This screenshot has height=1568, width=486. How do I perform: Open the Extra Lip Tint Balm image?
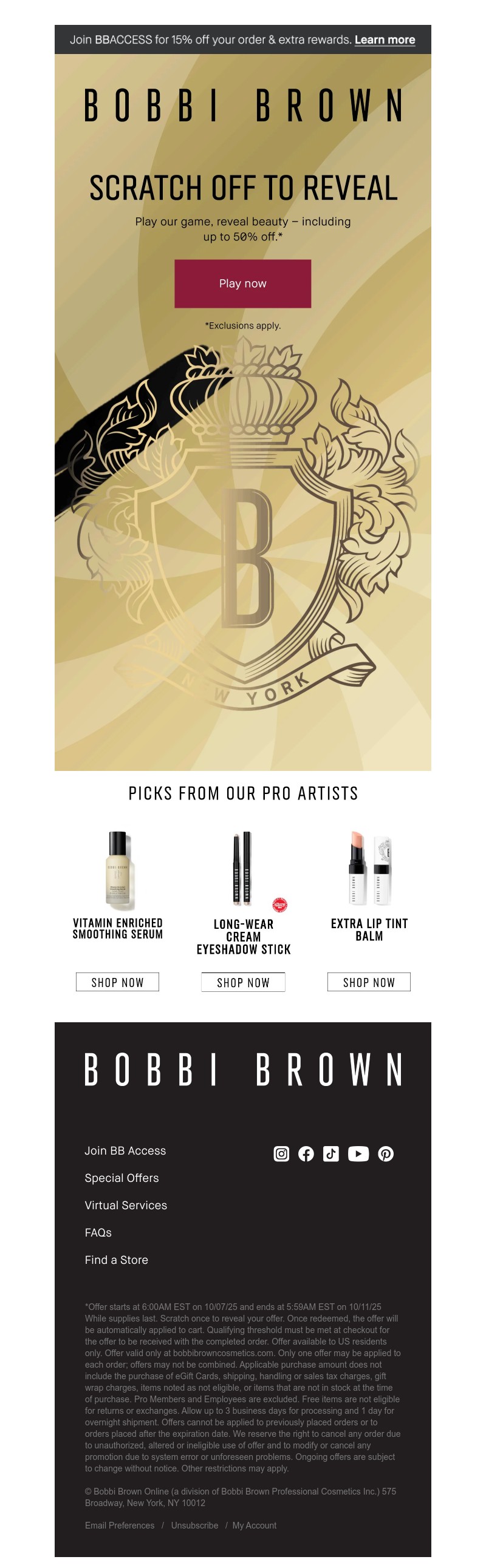pos(369,868)
